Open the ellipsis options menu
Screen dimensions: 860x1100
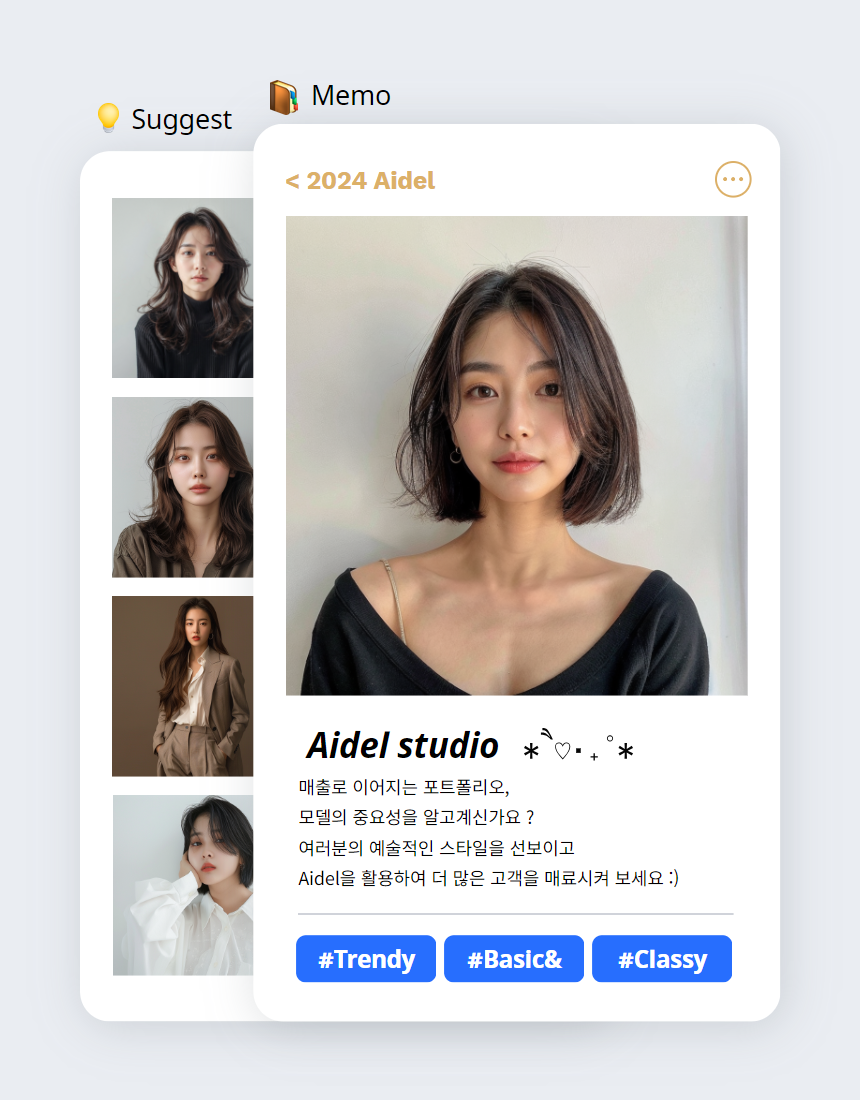click(x=732, y=180)
